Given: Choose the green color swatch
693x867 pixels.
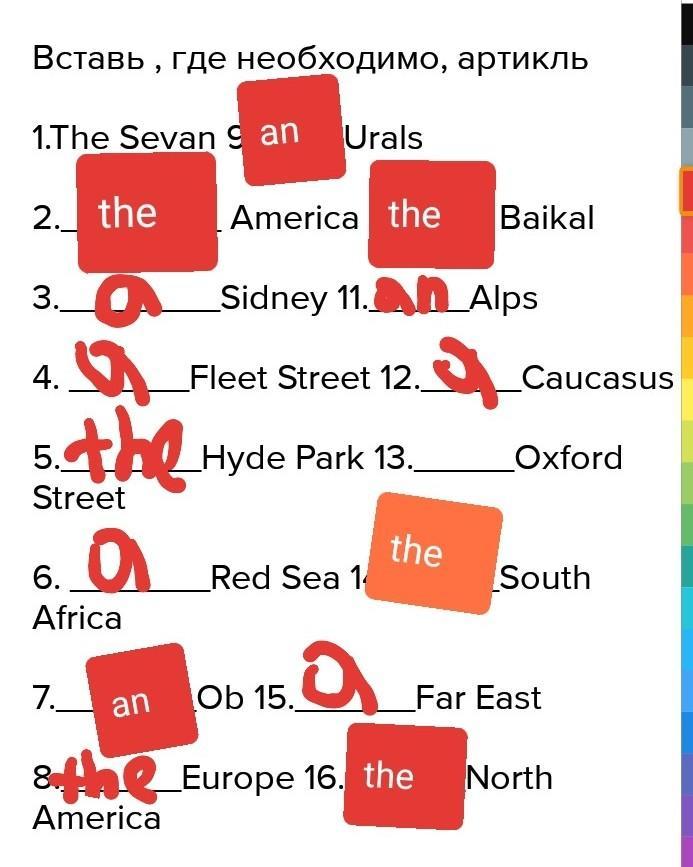Looking at the screenshot, I should tap(687, 524).
